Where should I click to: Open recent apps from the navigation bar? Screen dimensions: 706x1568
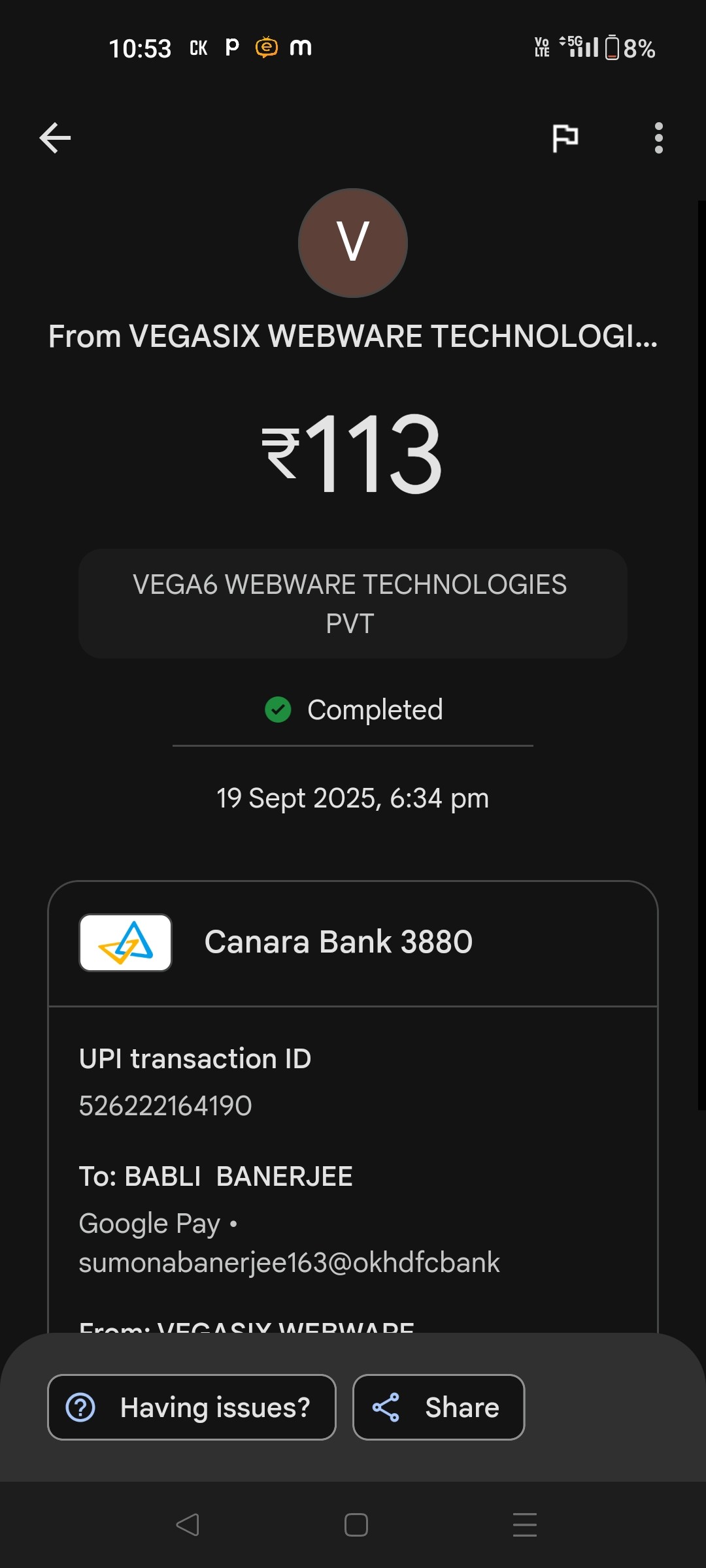[524, 1525]
